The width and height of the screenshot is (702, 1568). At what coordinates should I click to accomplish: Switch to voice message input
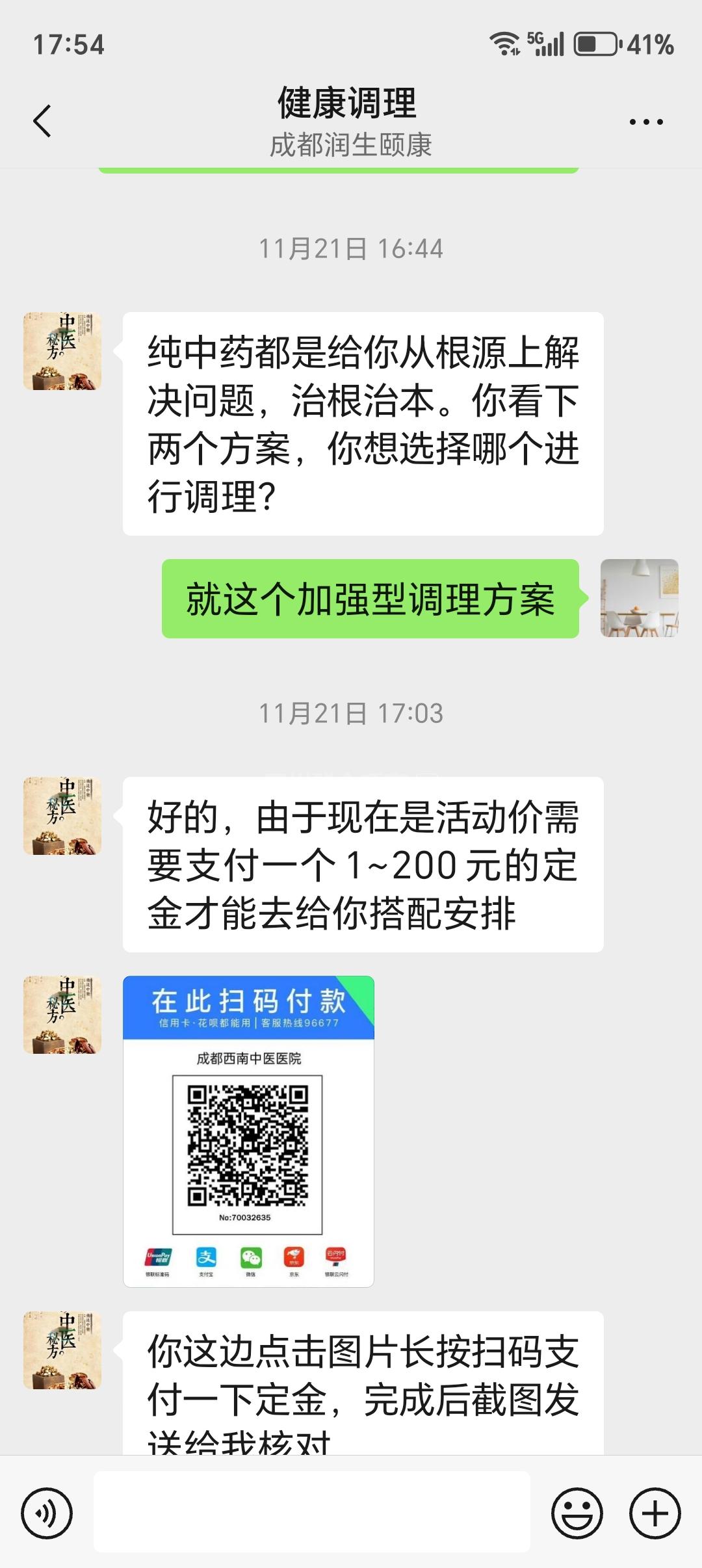coord(47,1513)
